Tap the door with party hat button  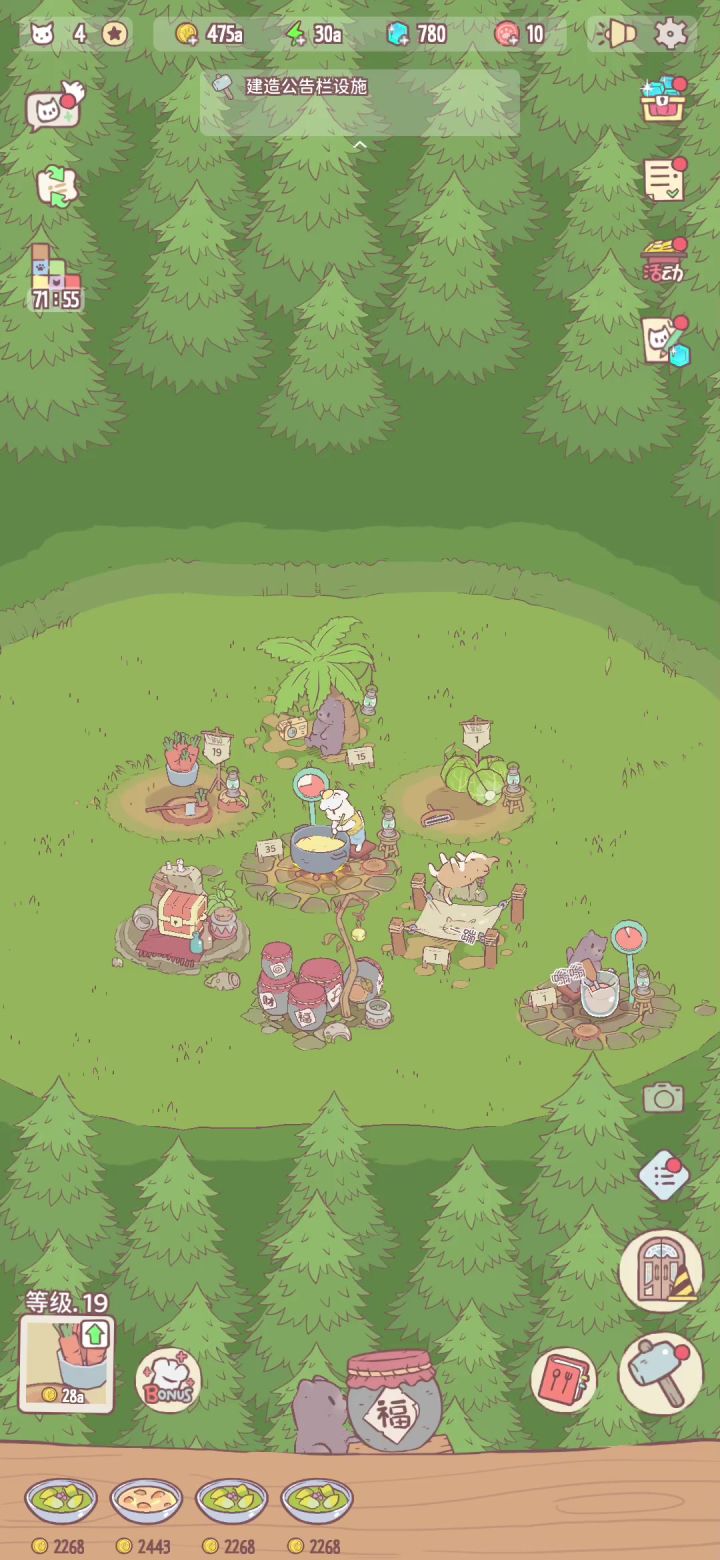coord(661,1270)
